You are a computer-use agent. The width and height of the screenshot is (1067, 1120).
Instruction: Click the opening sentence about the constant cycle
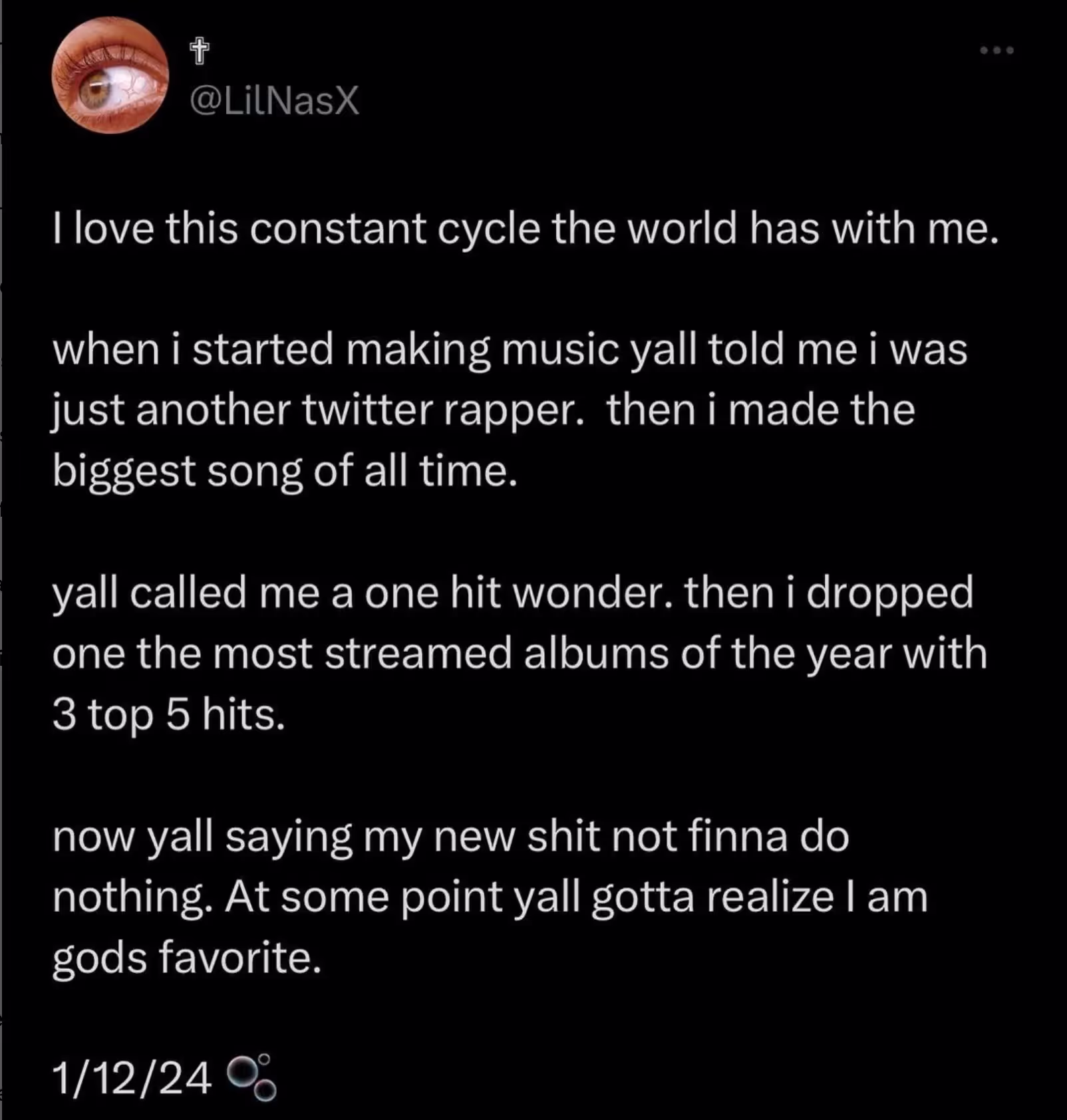coord(526,227)
